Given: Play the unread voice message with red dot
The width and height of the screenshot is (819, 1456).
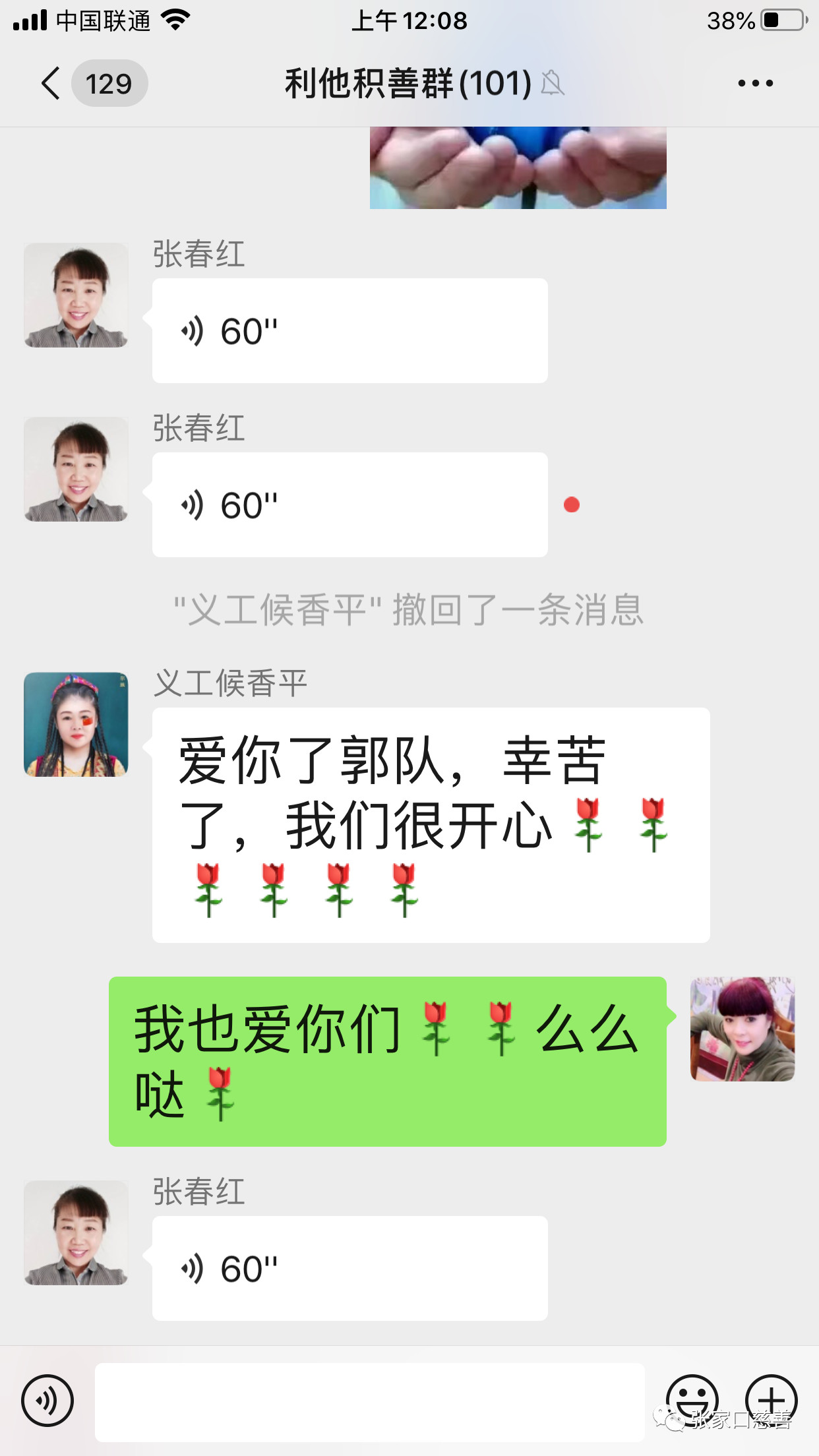Looking at the screenshot, I should pos(349,505).
